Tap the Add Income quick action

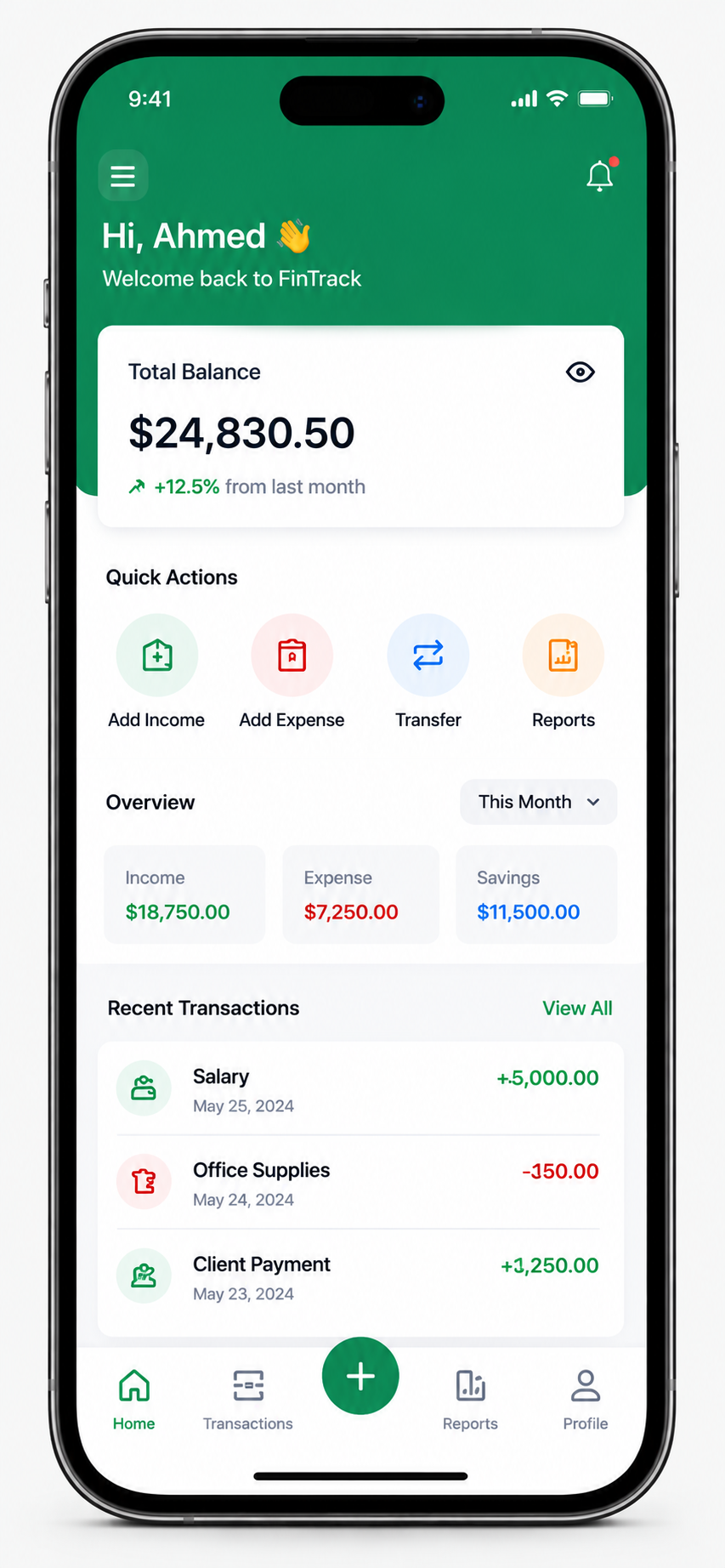[x=157, y=672]
